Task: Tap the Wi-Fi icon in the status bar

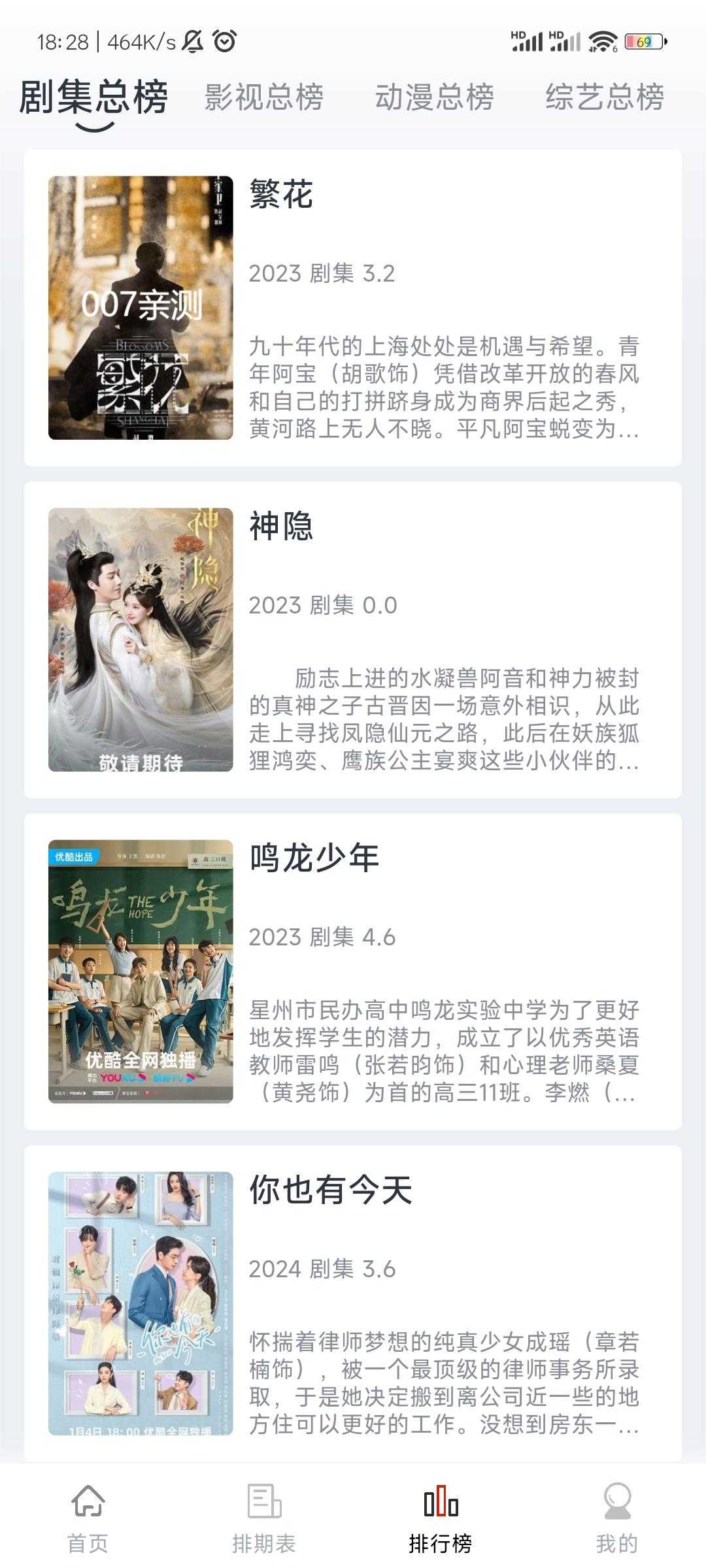Action: tap(603, 41)
